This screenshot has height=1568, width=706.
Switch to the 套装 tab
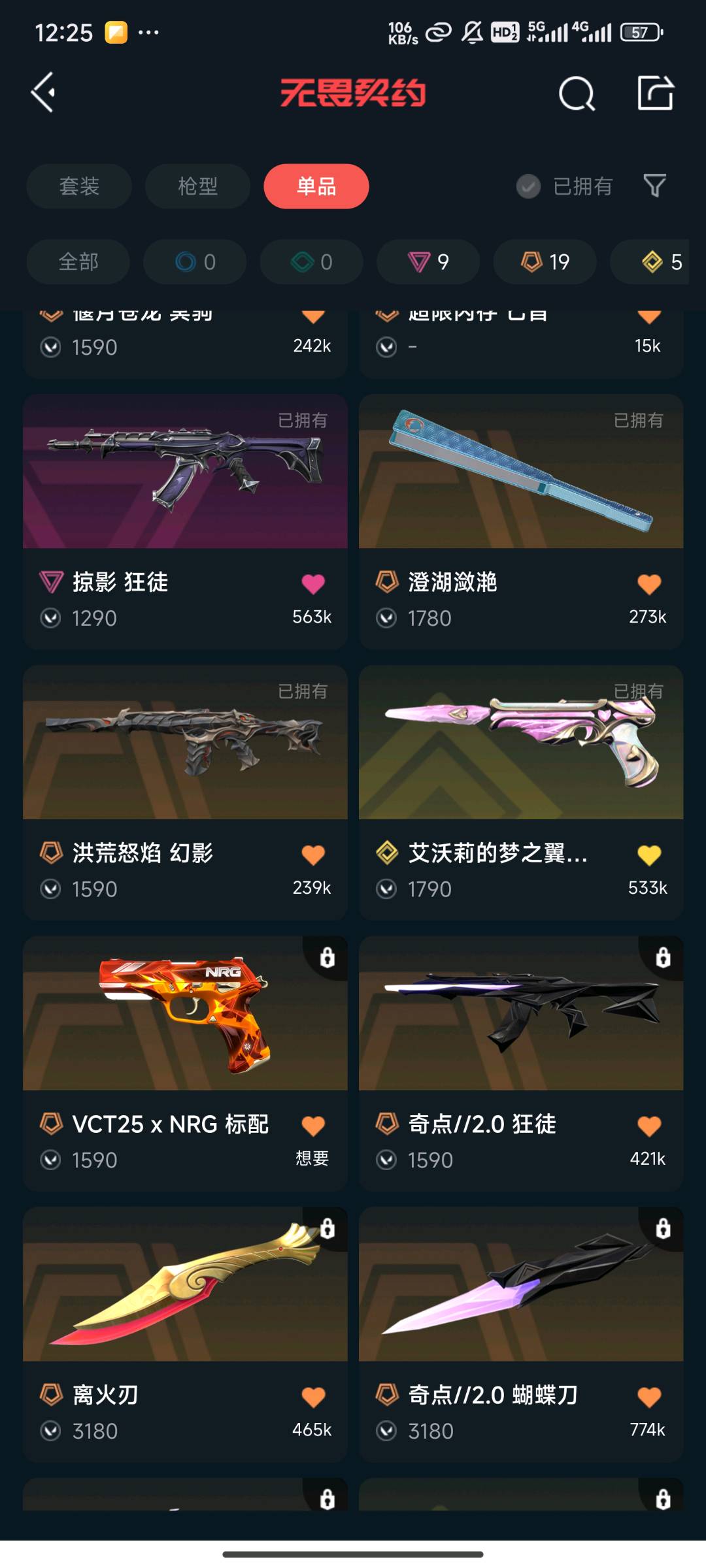(x=79, y=186)
